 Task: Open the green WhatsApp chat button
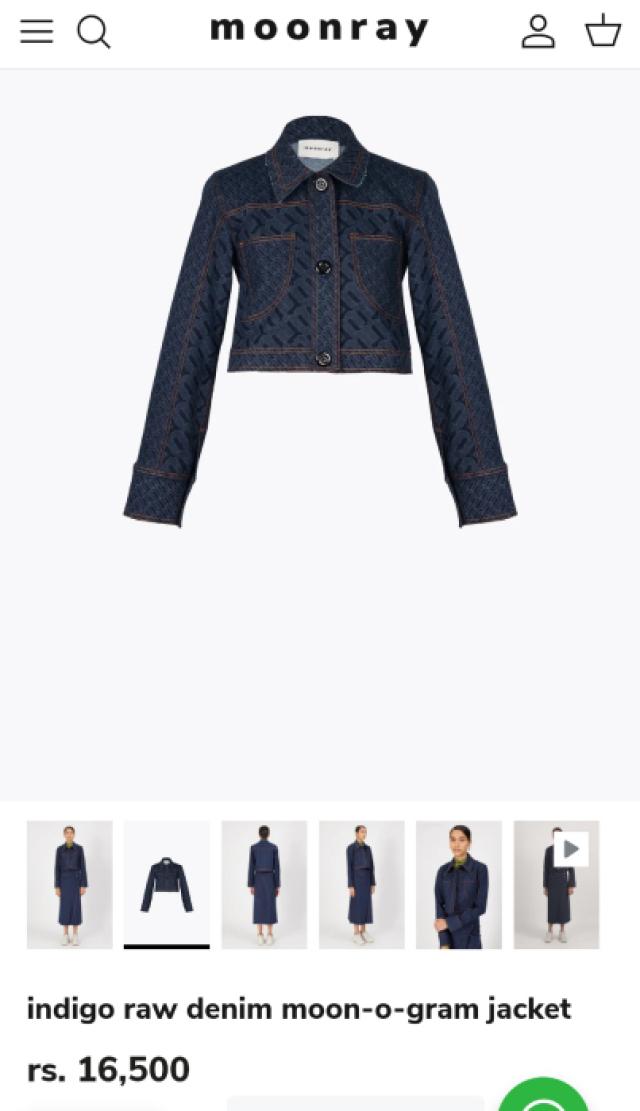pyautogui.click(x=545, y=1097)
